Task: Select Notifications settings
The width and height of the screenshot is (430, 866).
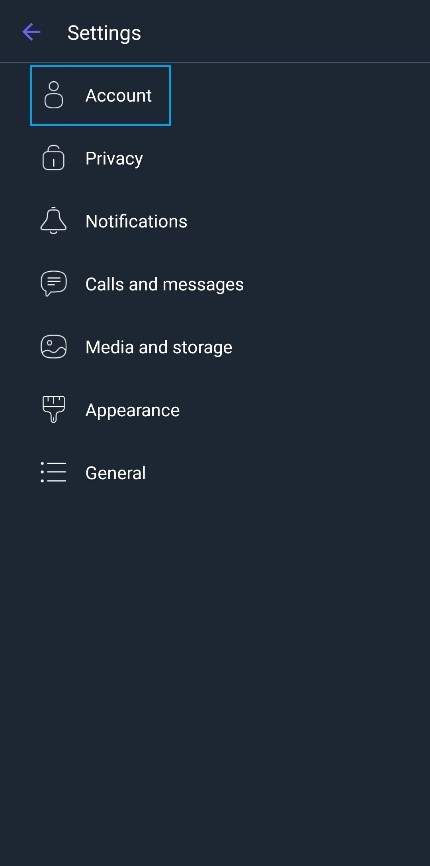Action: pyautogui.click(x=215, y=221)
